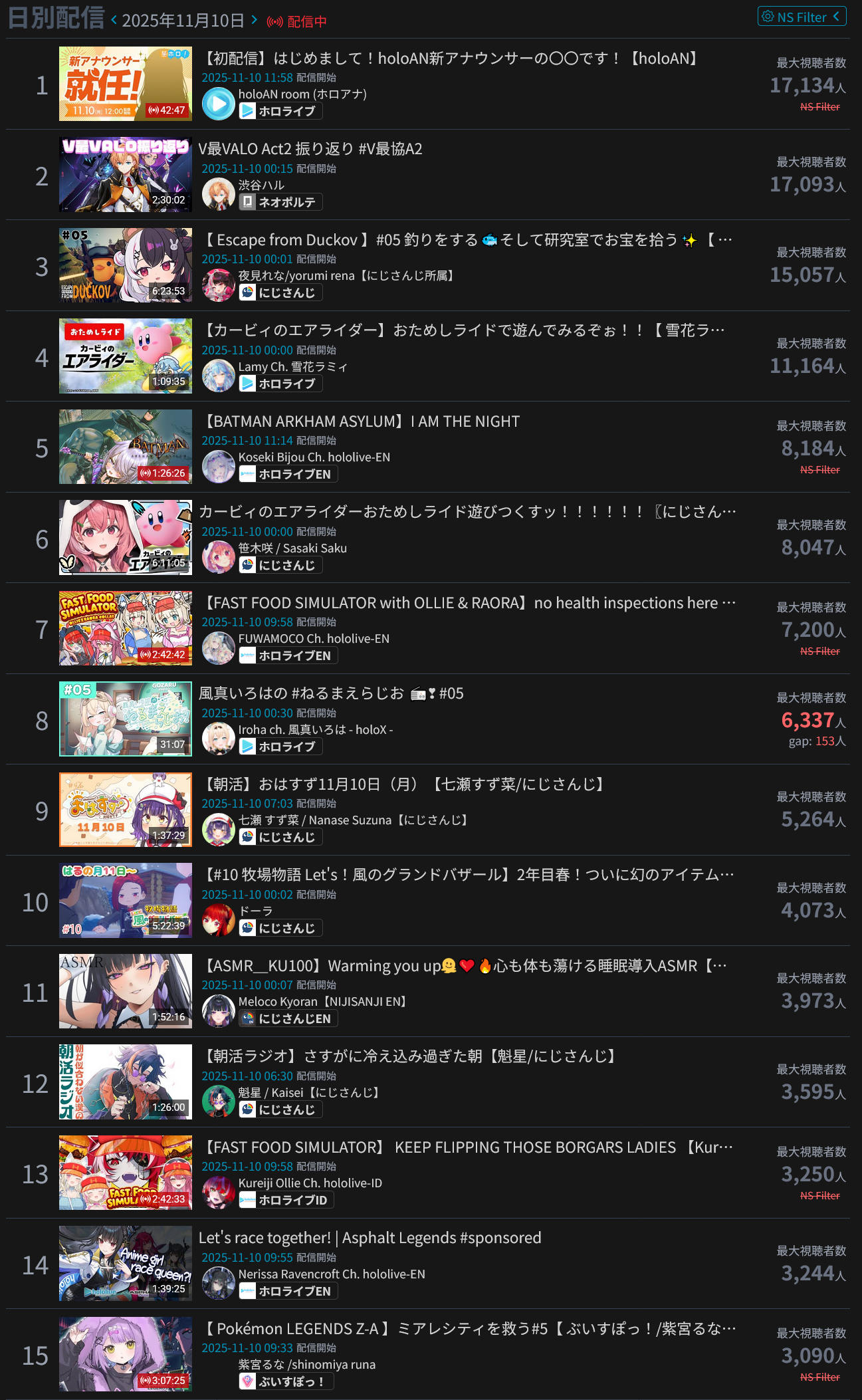Open Kureiji Ollie Ch. hololive-ID channel
Image resolution: width=862 pixels, height=1400 pixels.
[x=310, y=1183]
